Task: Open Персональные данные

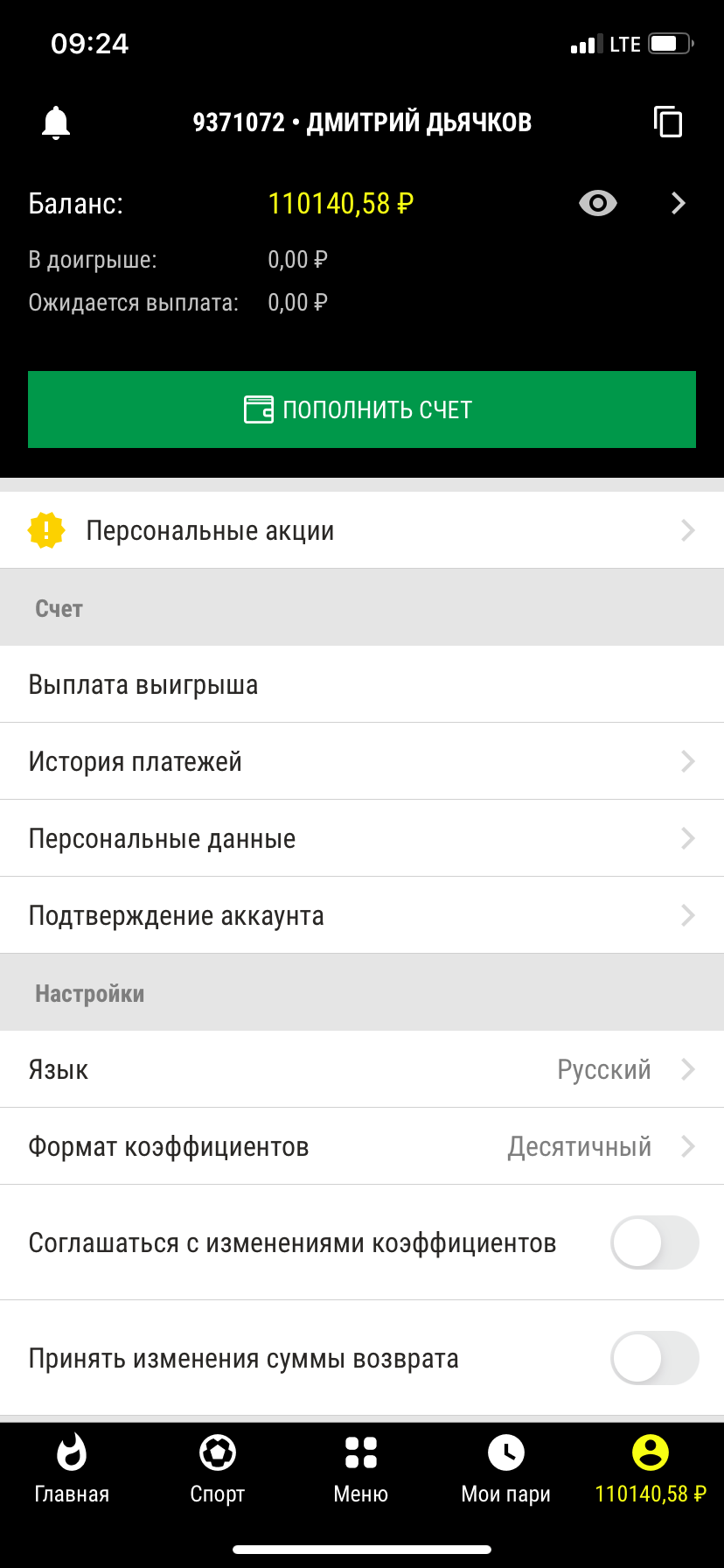Action: (x=362, y=838)
